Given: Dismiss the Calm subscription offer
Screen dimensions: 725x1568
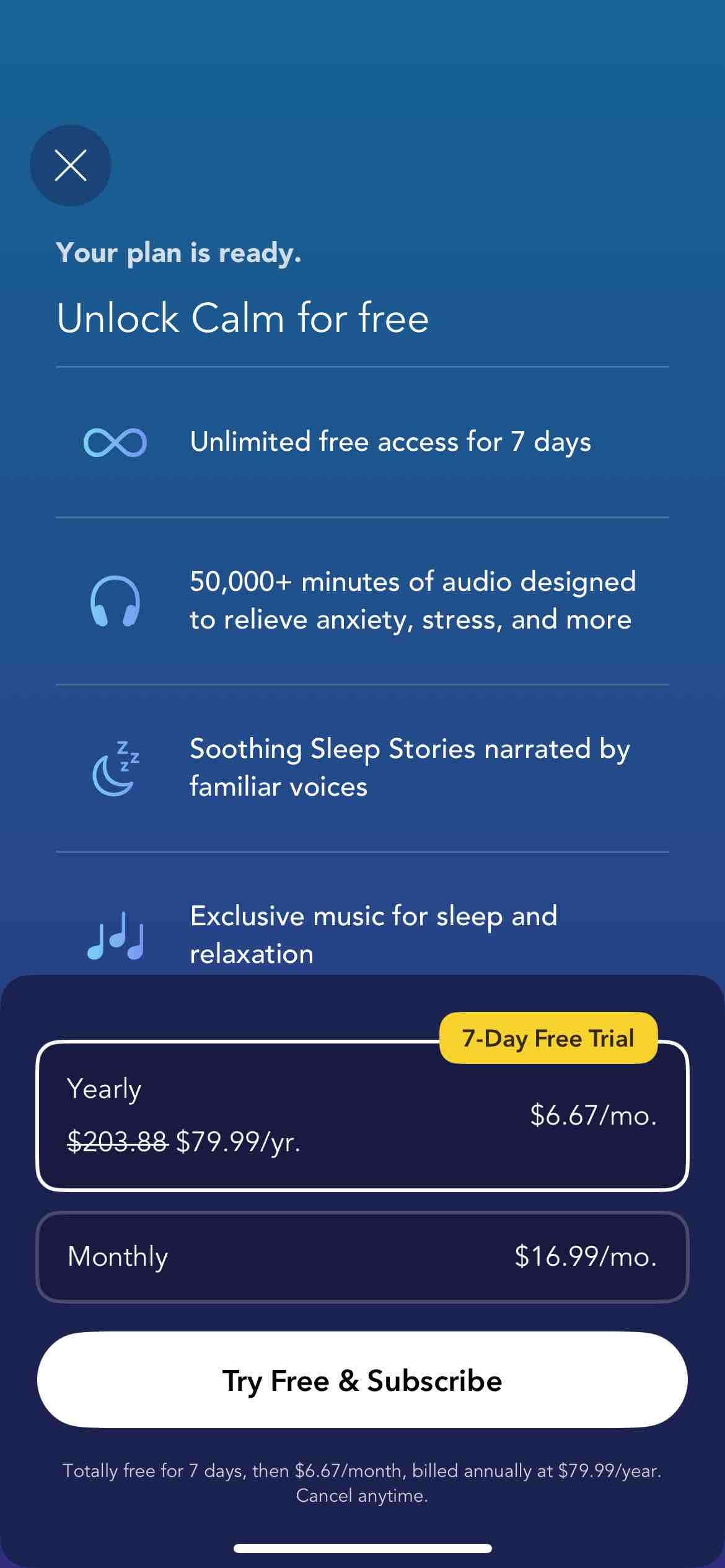Looking at the screenshot, I should tap(71, 165).
